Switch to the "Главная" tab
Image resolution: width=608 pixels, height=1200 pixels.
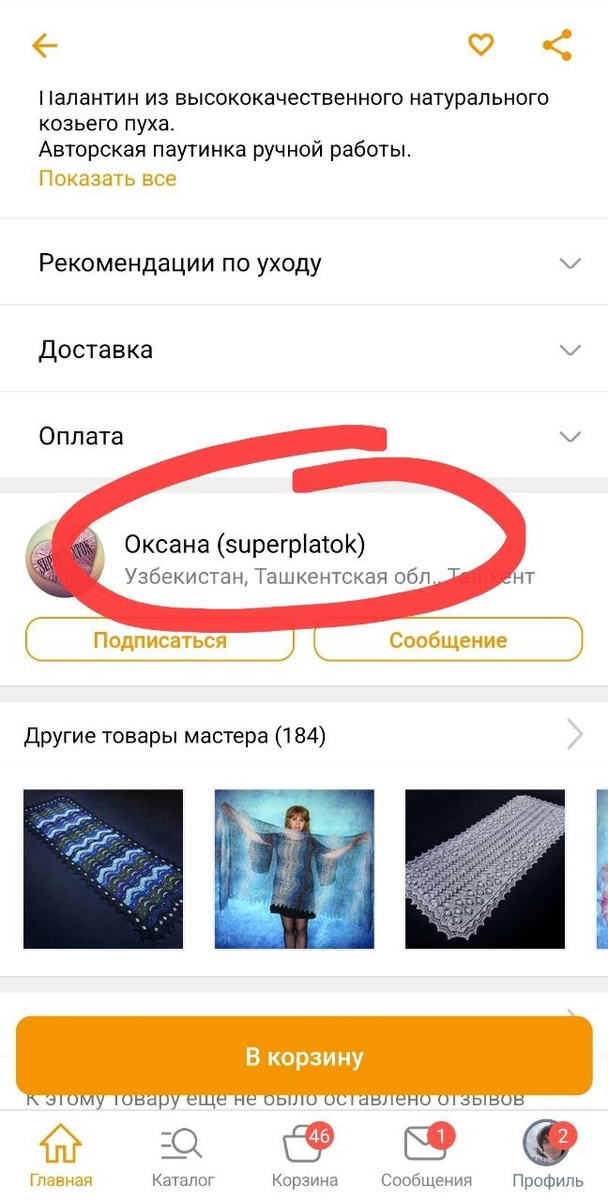[61, 1155]
